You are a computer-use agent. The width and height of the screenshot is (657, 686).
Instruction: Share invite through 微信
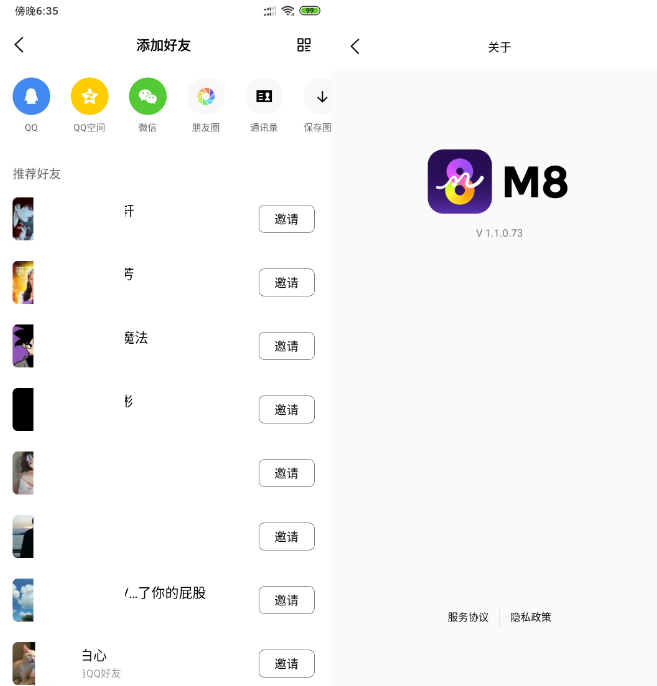pyautogui.click(x=147, y=97)
